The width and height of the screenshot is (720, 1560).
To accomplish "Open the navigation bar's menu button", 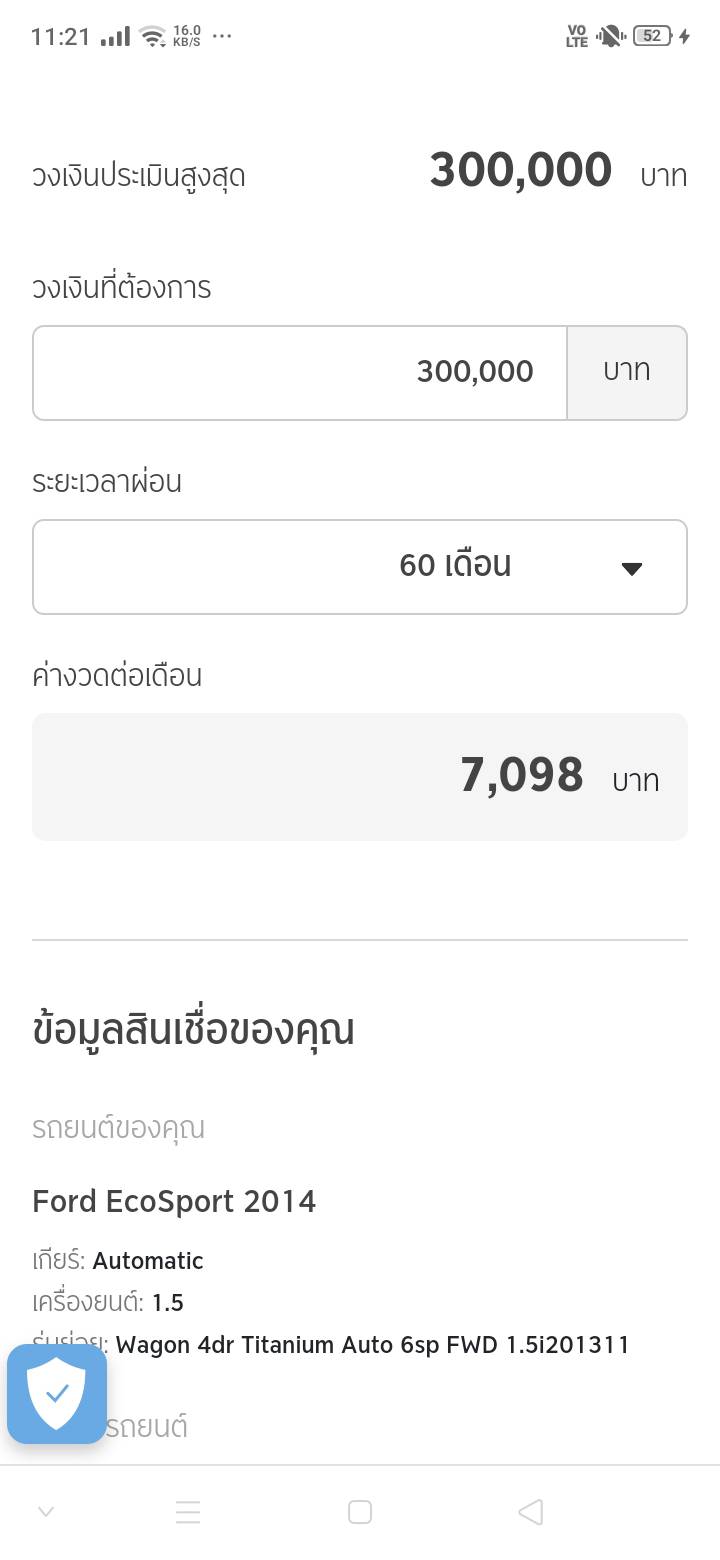I will [188, 1512].
